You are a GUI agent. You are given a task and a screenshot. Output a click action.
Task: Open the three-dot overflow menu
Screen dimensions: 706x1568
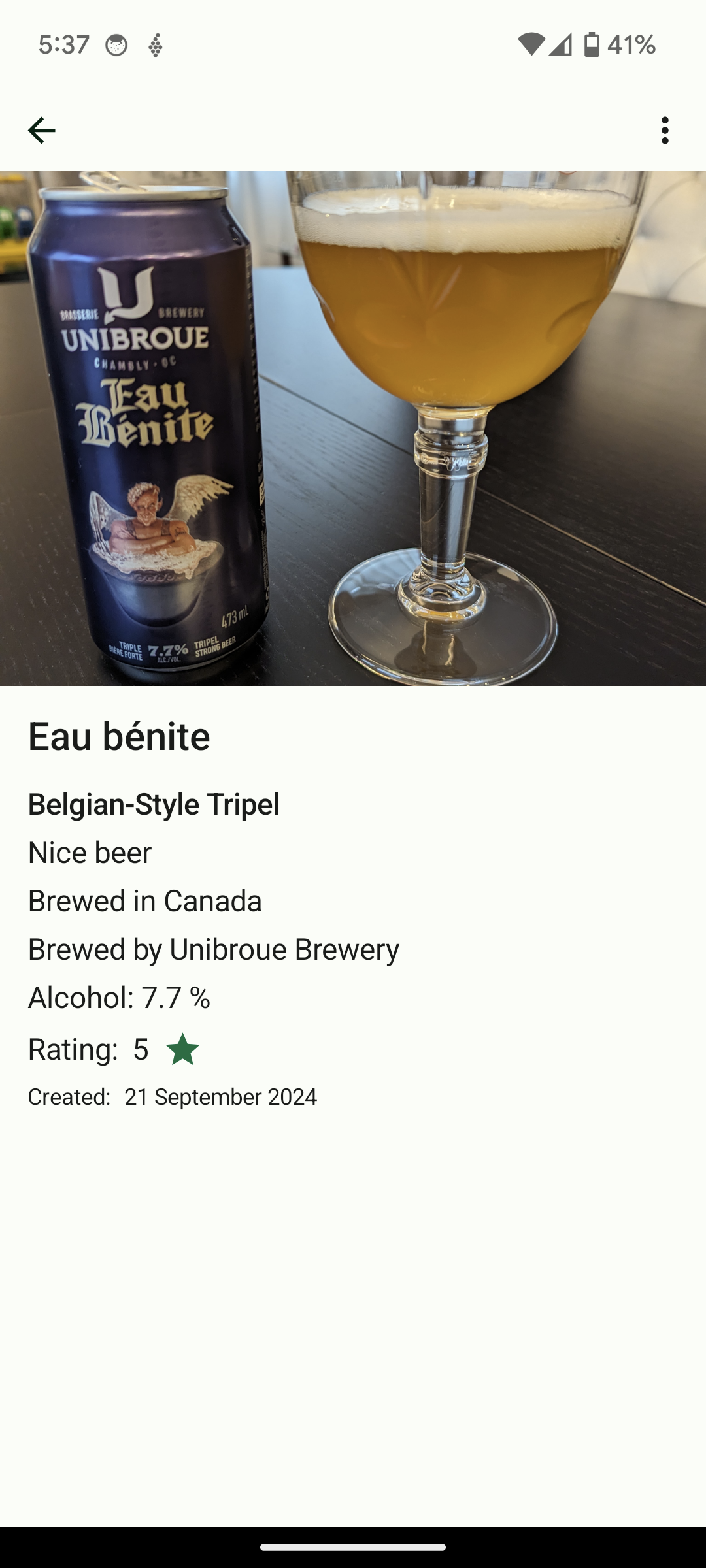(x=665, y=131)
